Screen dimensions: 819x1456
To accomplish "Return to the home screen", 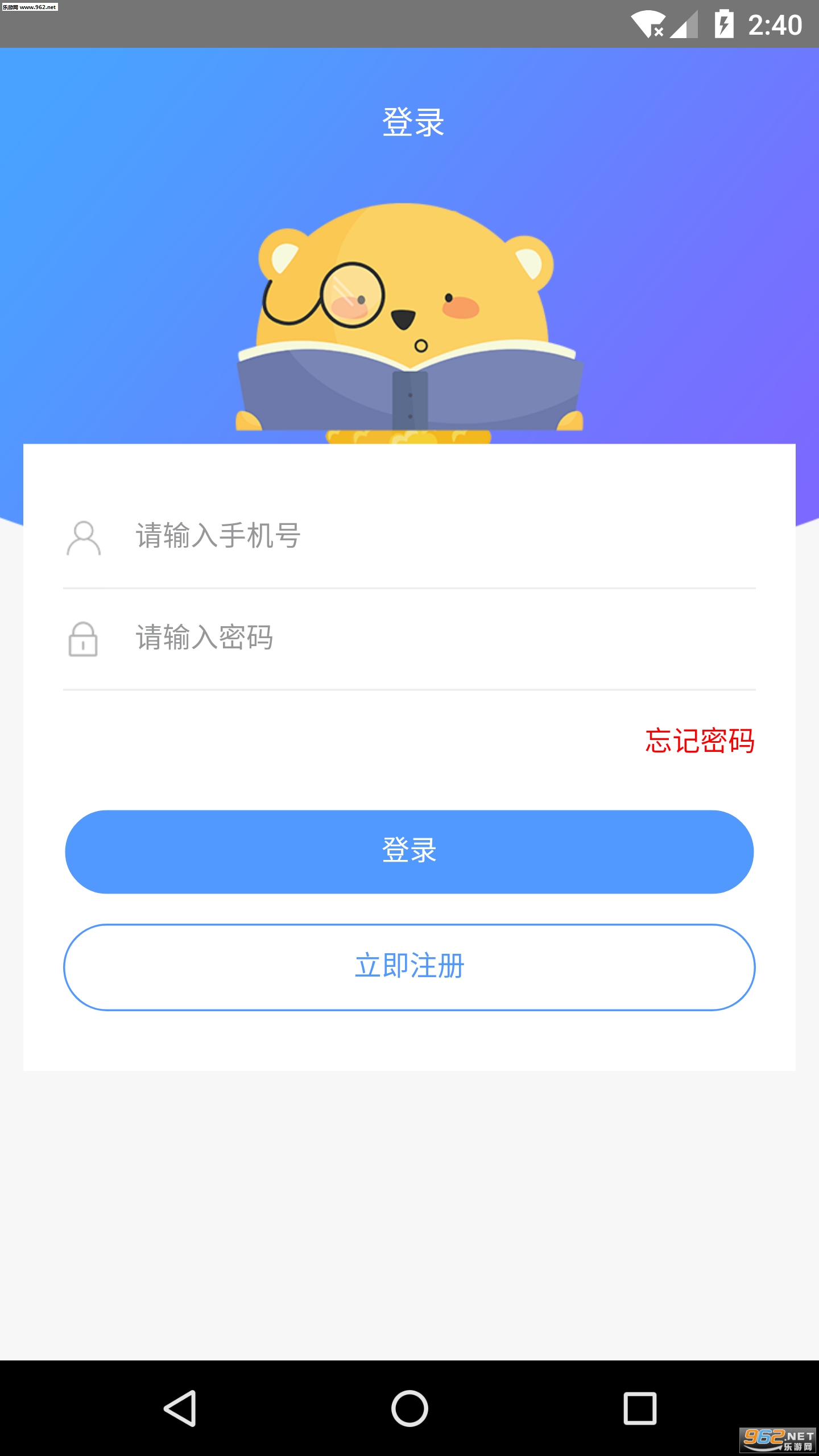I will (x=409, y=1408).
